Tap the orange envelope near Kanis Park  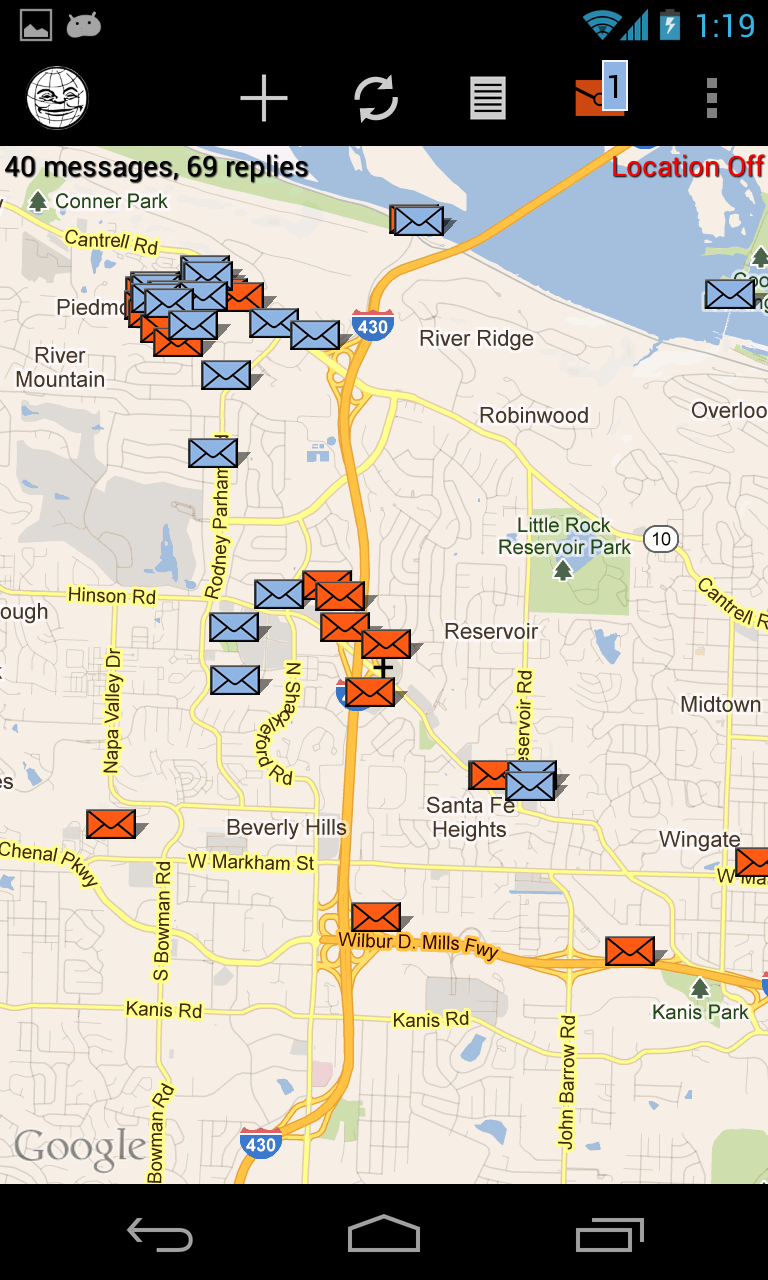tap(630, 951)
